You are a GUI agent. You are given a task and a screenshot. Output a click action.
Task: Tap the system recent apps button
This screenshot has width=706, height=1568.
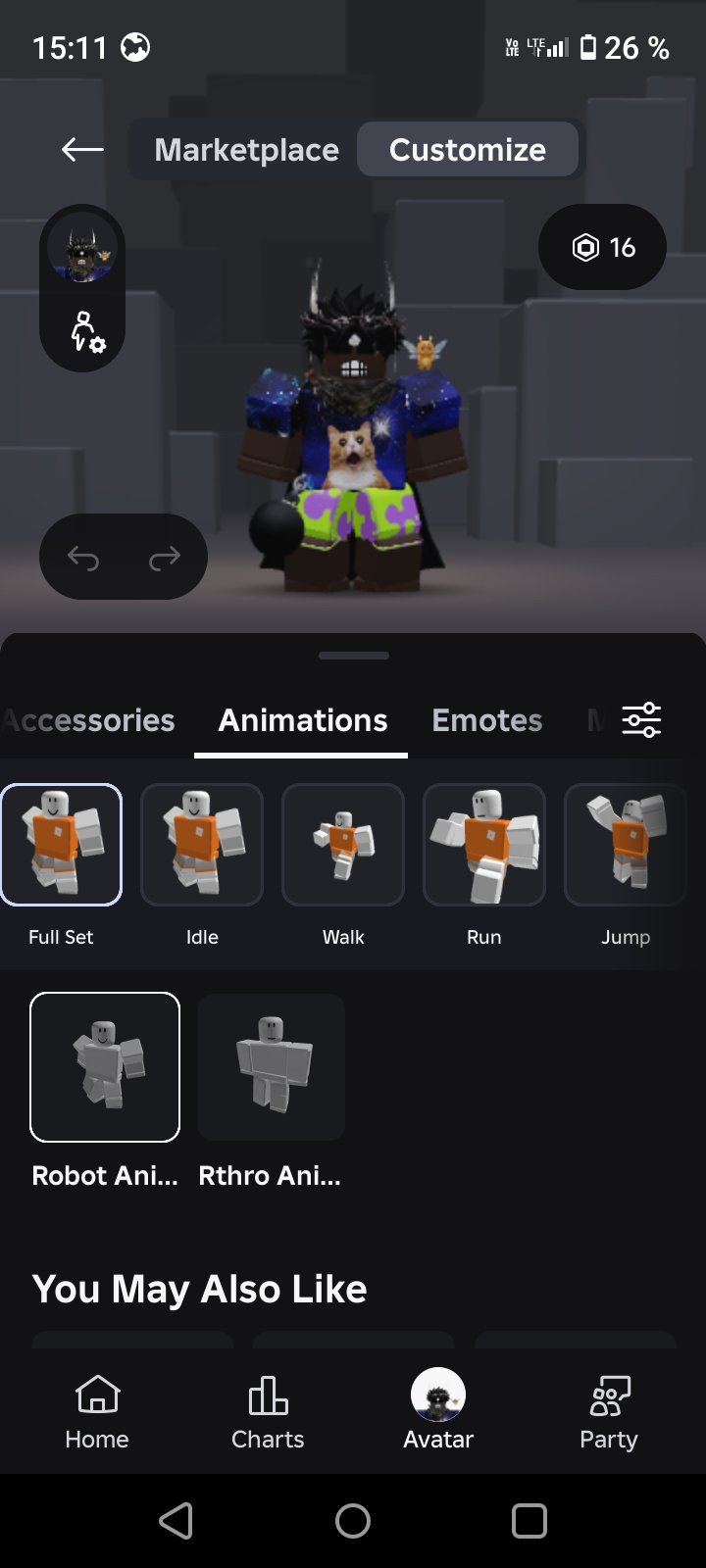coord(529,1521)
